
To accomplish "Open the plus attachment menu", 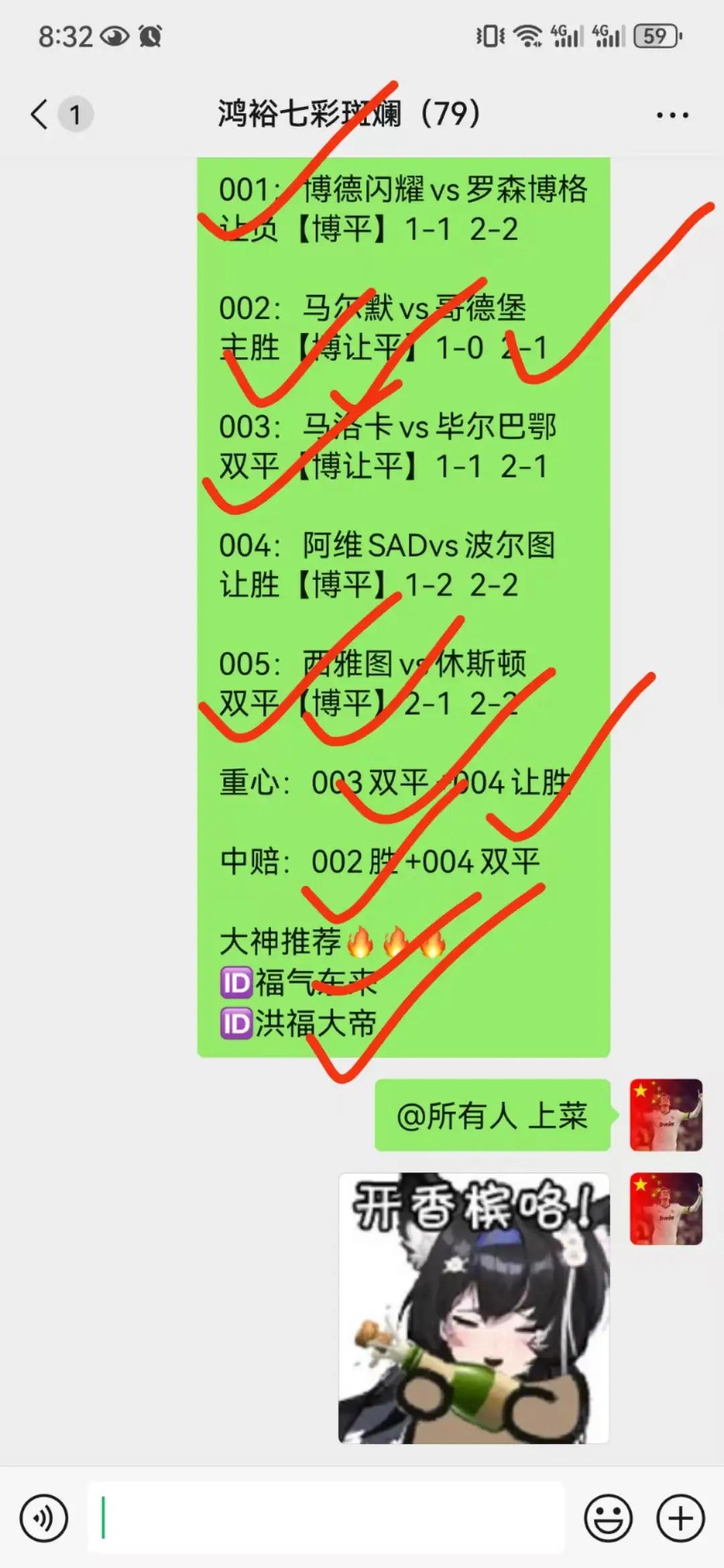I will 680,1518.
